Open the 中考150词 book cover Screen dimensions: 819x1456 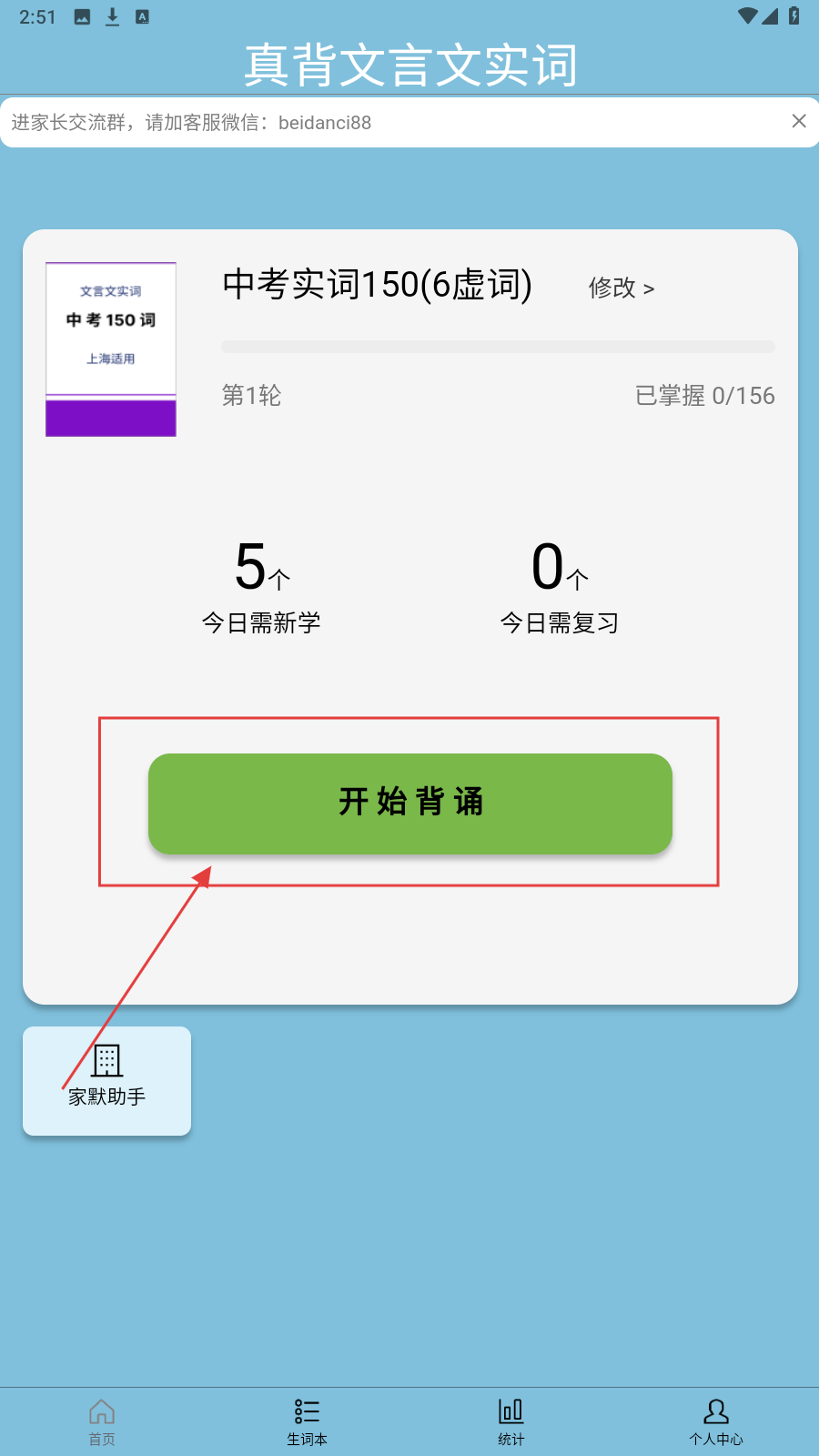click(x=111, y=349)
